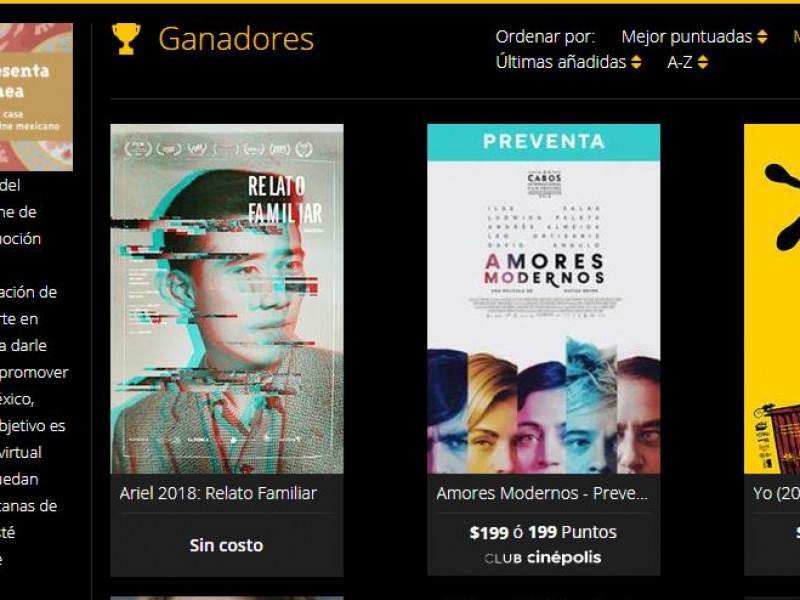800x600 pixels.
Task: Open Ariel 2018: Relato Familiar poster
Action: coord(227,298)
